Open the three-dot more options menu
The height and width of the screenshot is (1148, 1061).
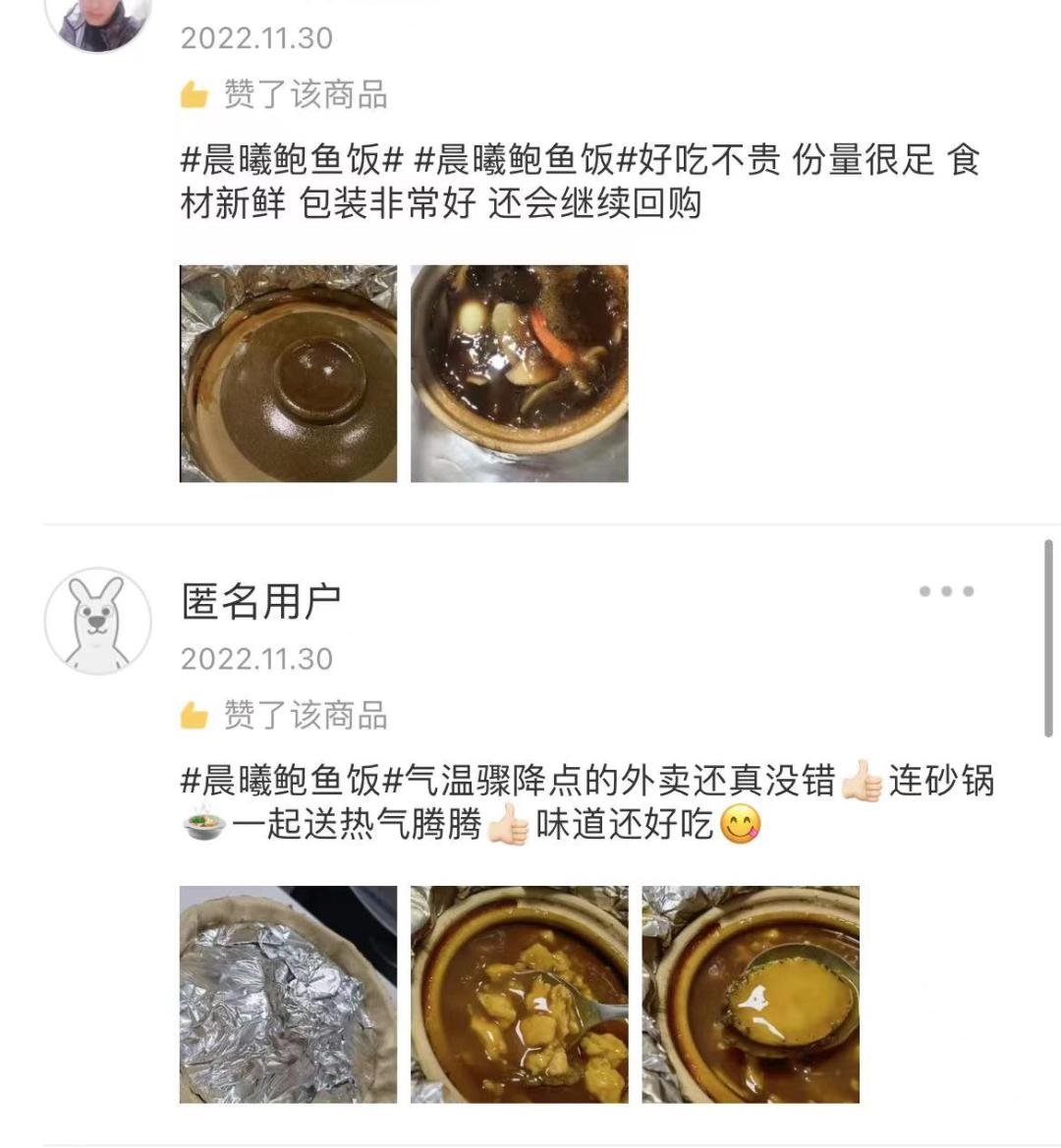pyautogui.click(x=944, y=590)
